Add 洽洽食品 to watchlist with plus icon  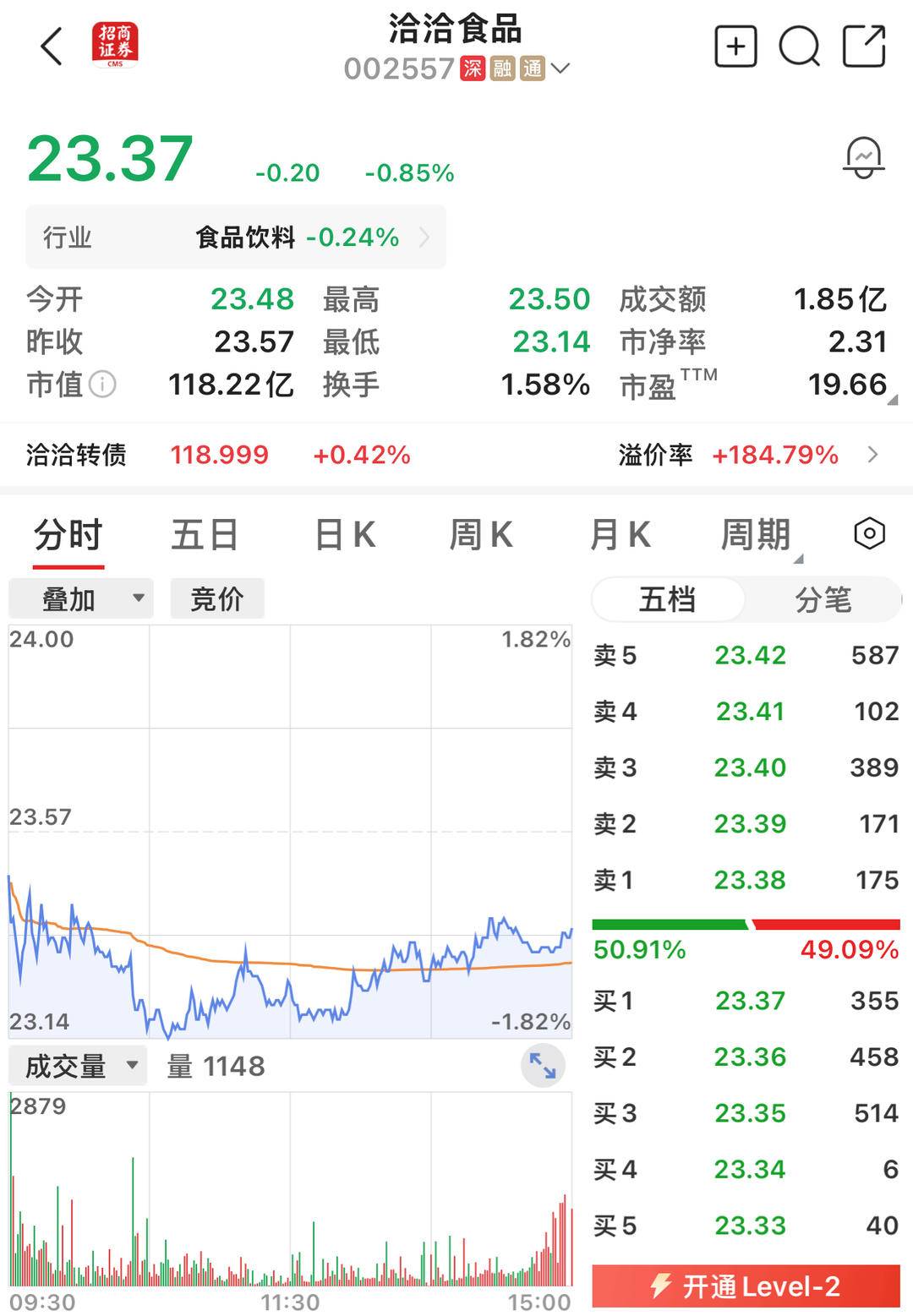click(x=735, y=46)
